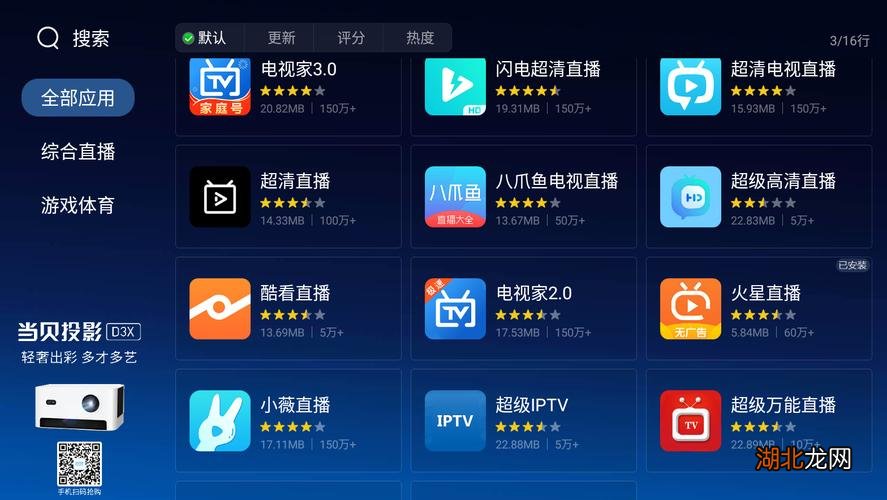887x500 pixels.
Task: Open the 八爪鱼电视直播 app card
Action: 523,197
